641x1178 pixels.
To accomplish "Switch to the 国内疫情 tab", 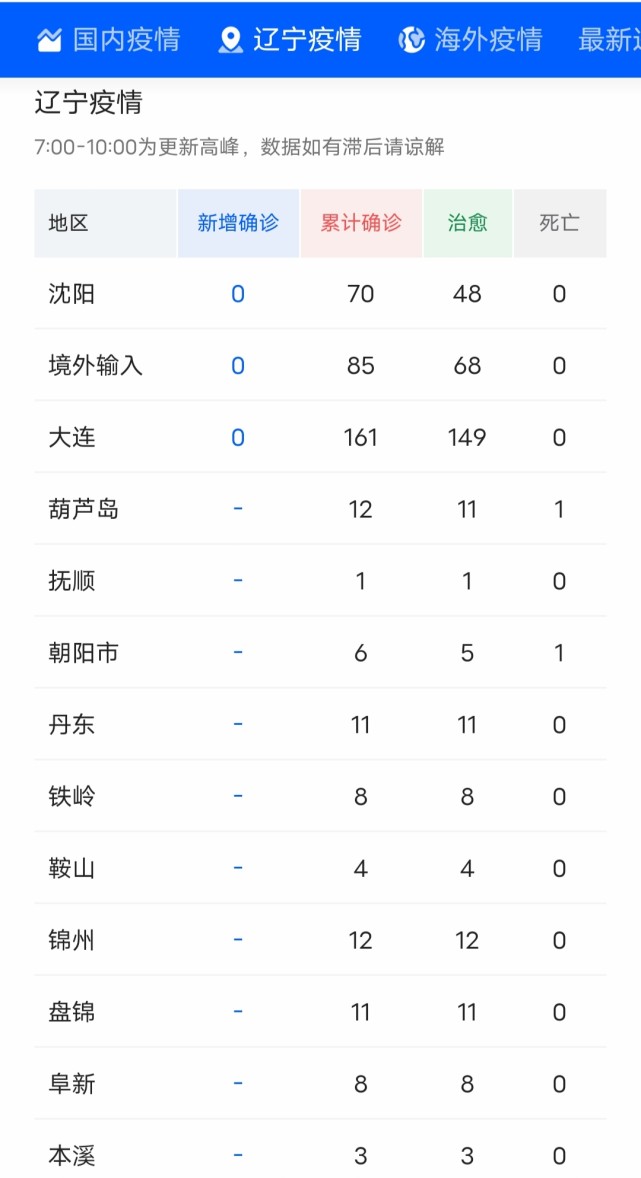I will (108, 39).
